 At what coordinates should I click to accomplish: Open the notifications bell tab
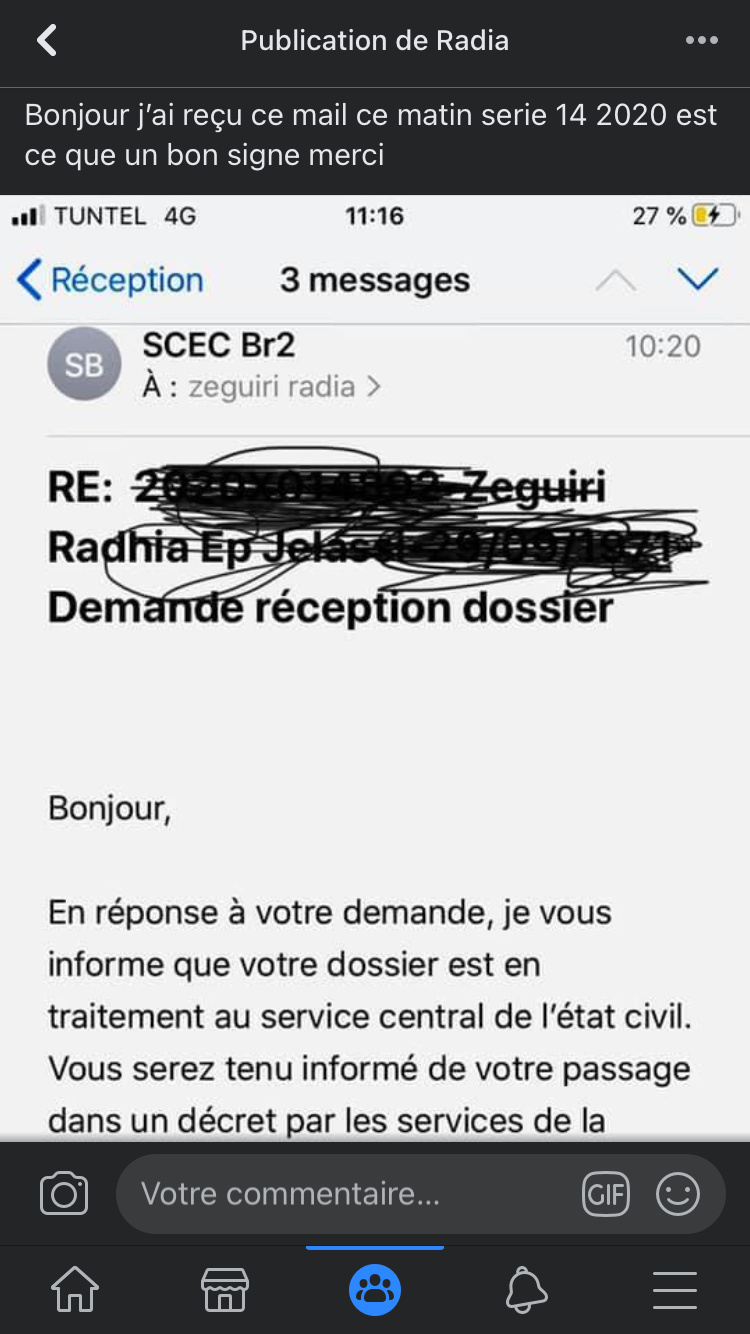526,1290
